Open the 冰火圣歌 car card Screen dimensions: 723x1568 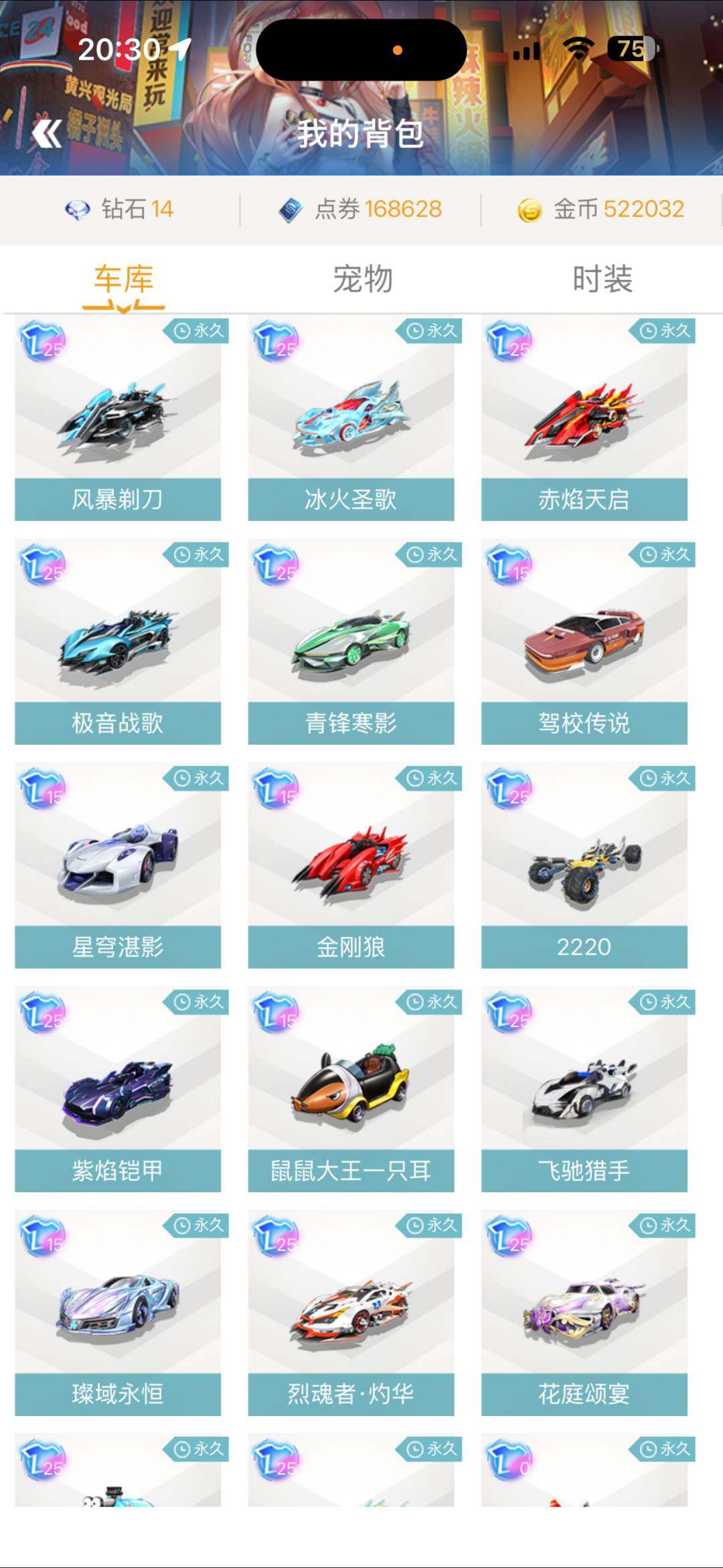pos(351,419)
